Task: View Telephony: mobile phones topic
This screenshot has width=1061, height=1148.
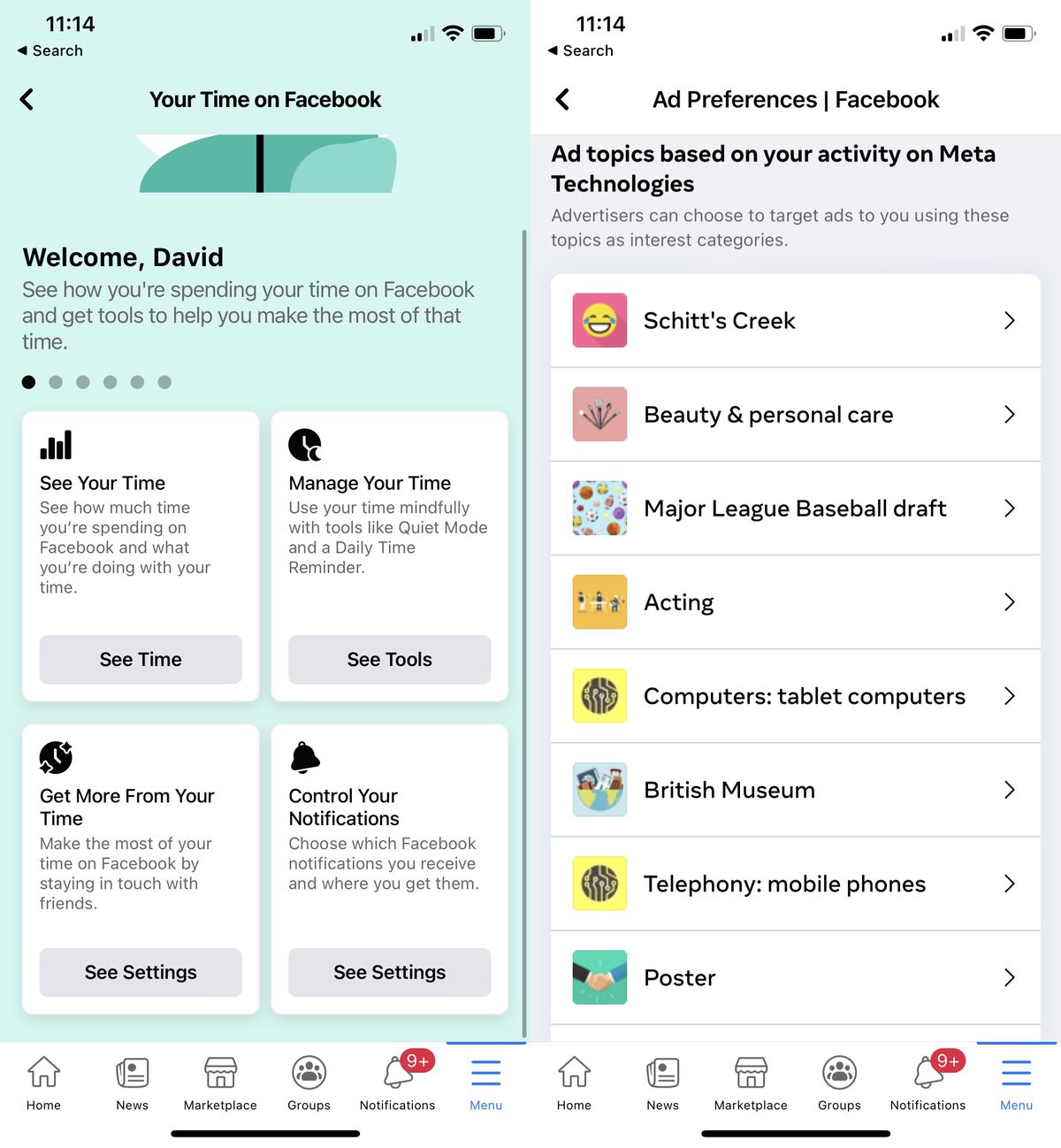Action: [795, 884]
